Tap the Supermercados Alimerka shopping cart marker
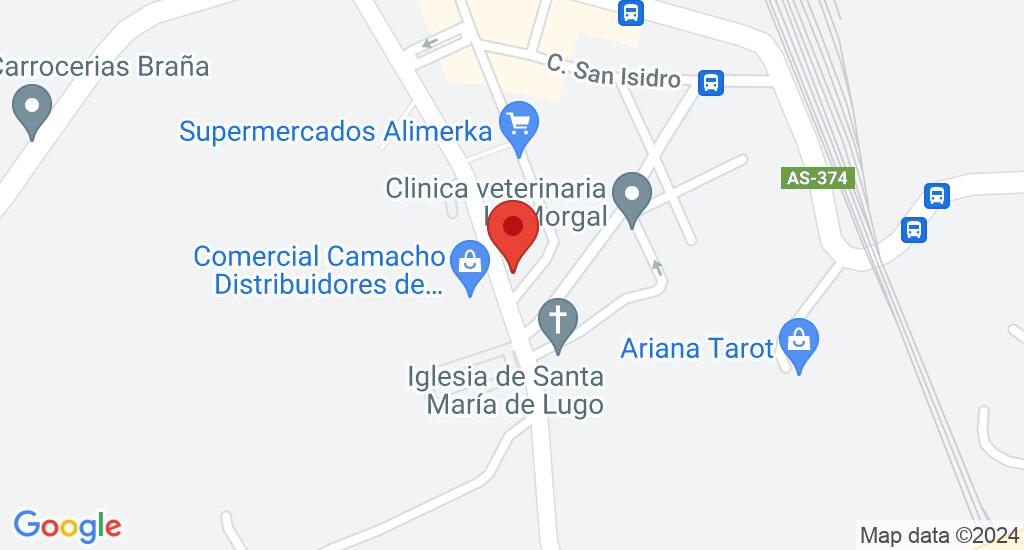Viewport: 1024px width, 550px height. point(519,127)
